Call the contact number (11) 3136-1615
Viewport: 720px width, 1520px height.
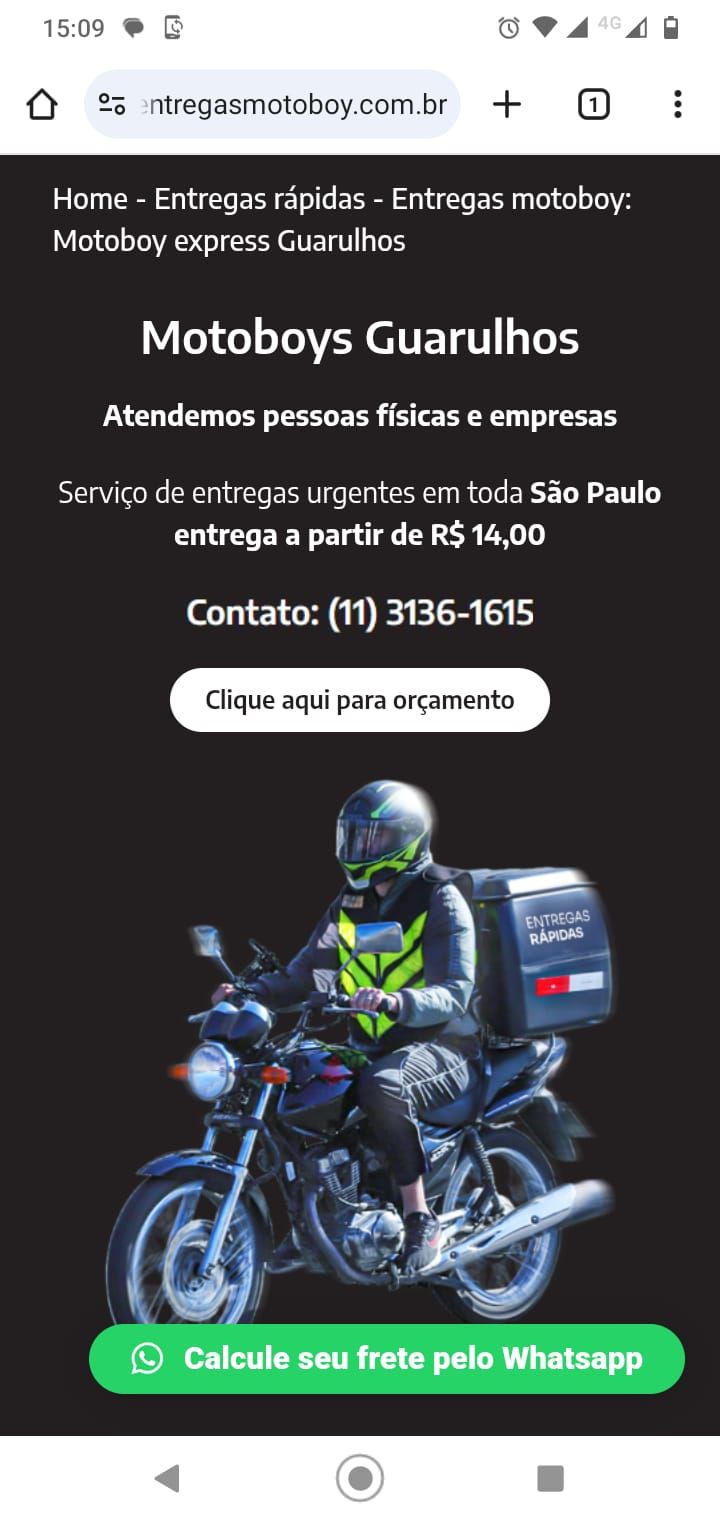click(x=430, y=612)
